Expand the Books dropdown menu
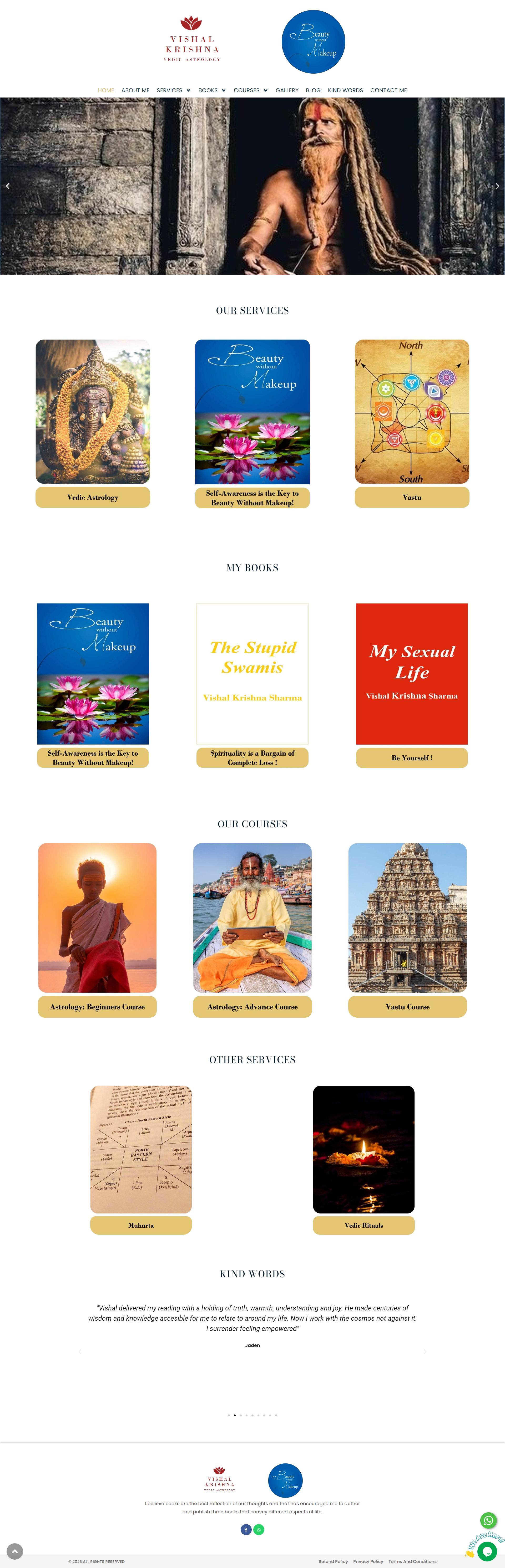Image resolution: width=505 pixels, height=1568 pixels. point(211,90)
